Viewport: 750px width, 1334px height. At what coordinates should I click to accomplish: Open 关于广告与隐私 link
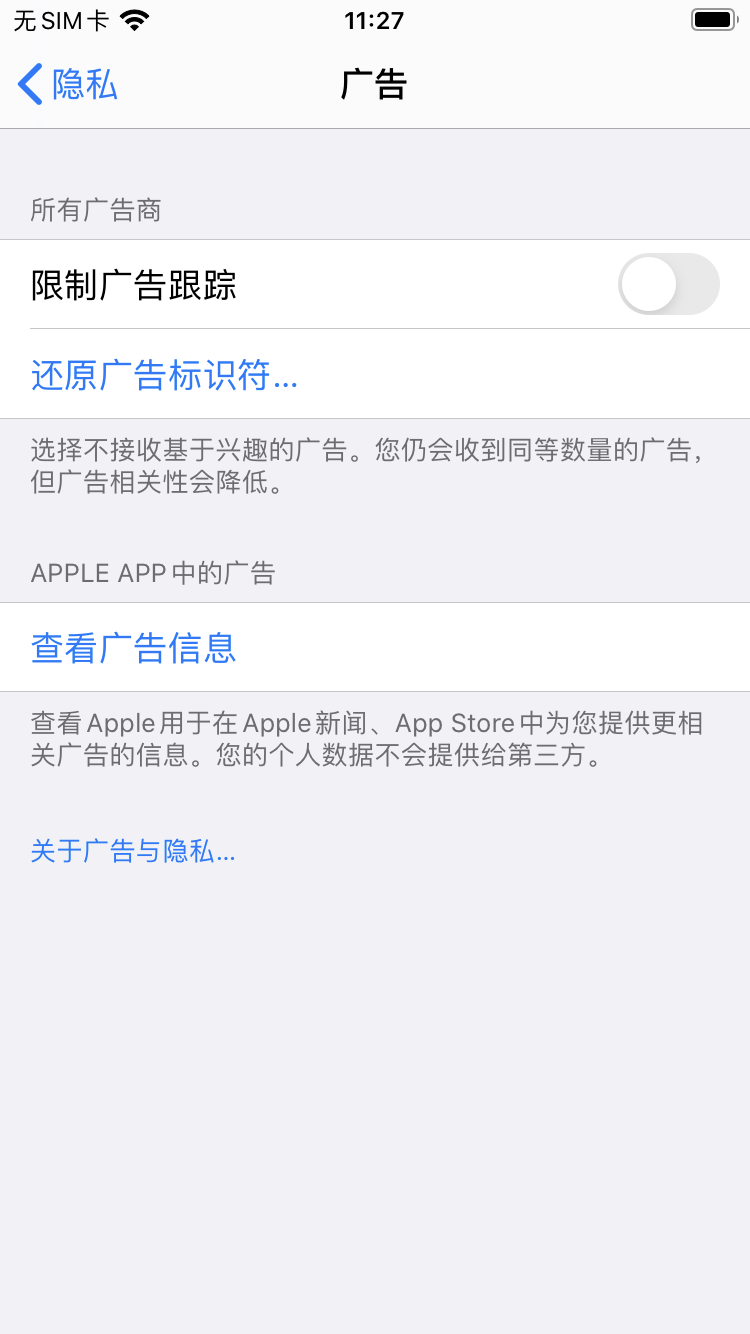(x=133, y=852)
